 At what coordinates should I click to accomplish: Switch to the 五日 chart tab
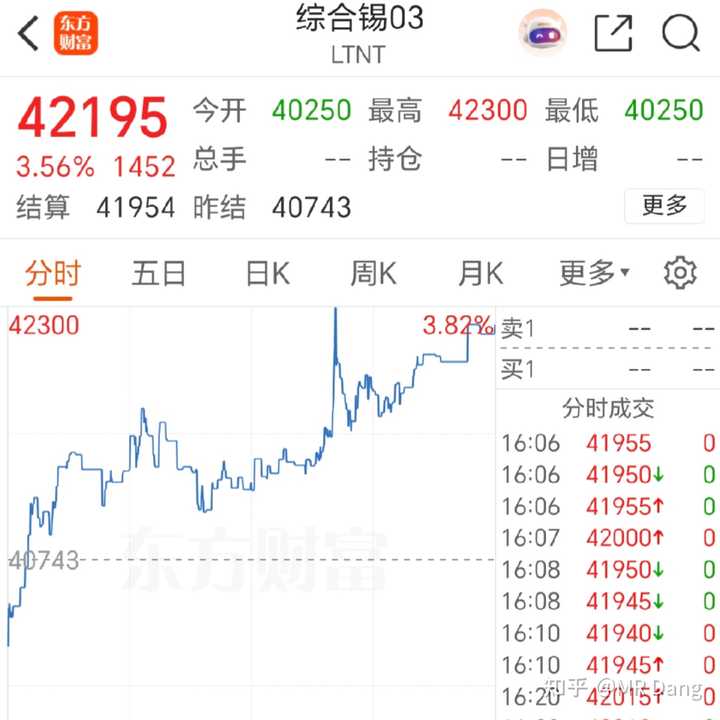(159, 272)
